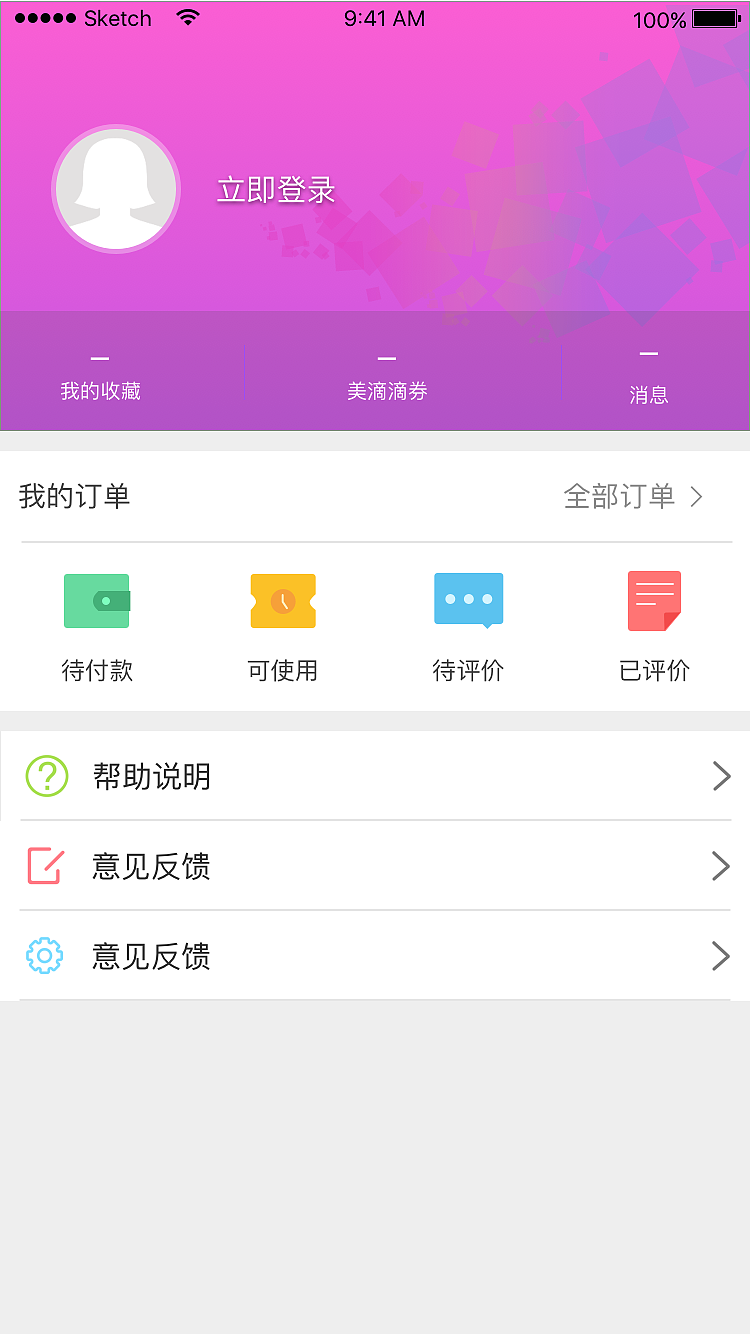This screenshot has width=750, height=1334.
Task: Tap 立即登录 to log in
Action: pyautogui.click(x=276, y=190)
